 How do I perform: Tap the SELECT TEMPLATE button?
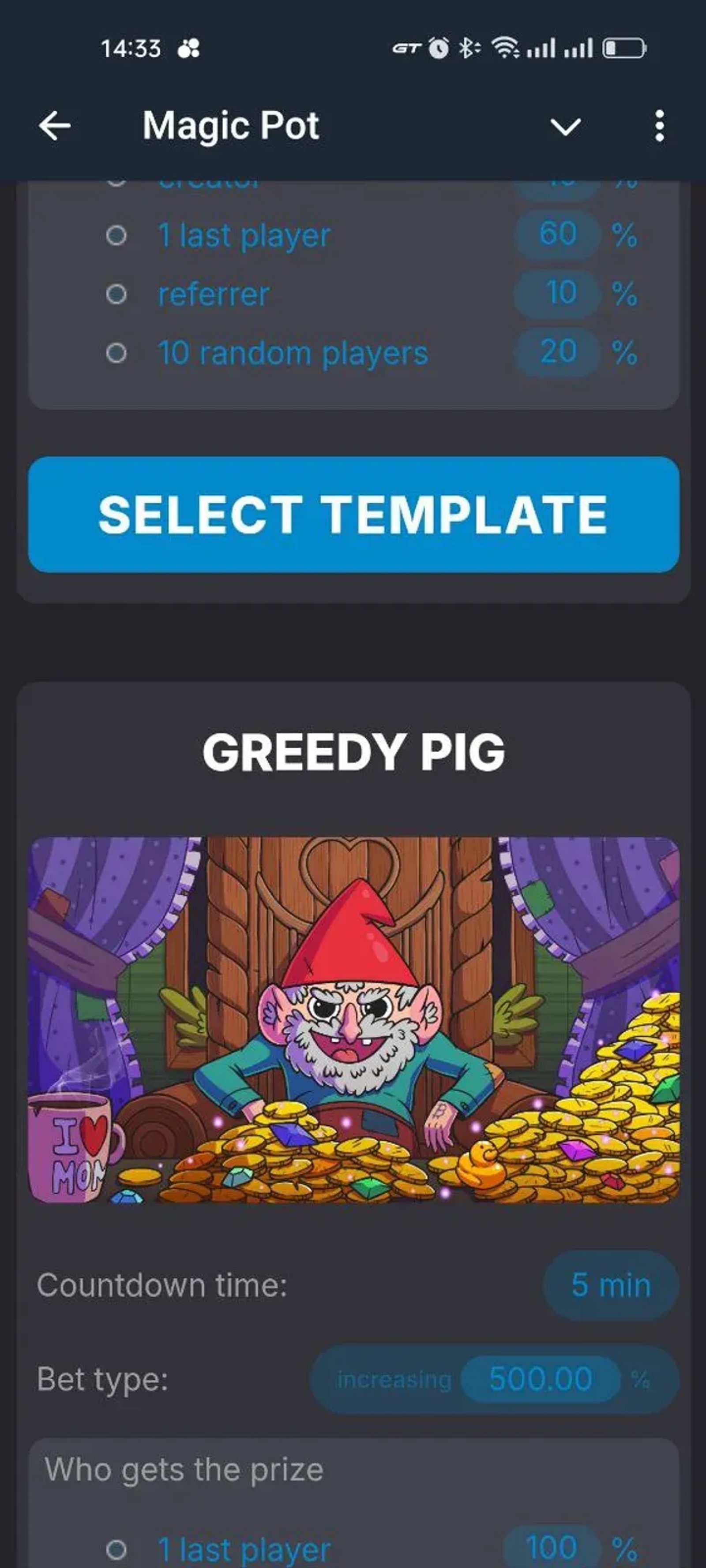pos(353,514)
